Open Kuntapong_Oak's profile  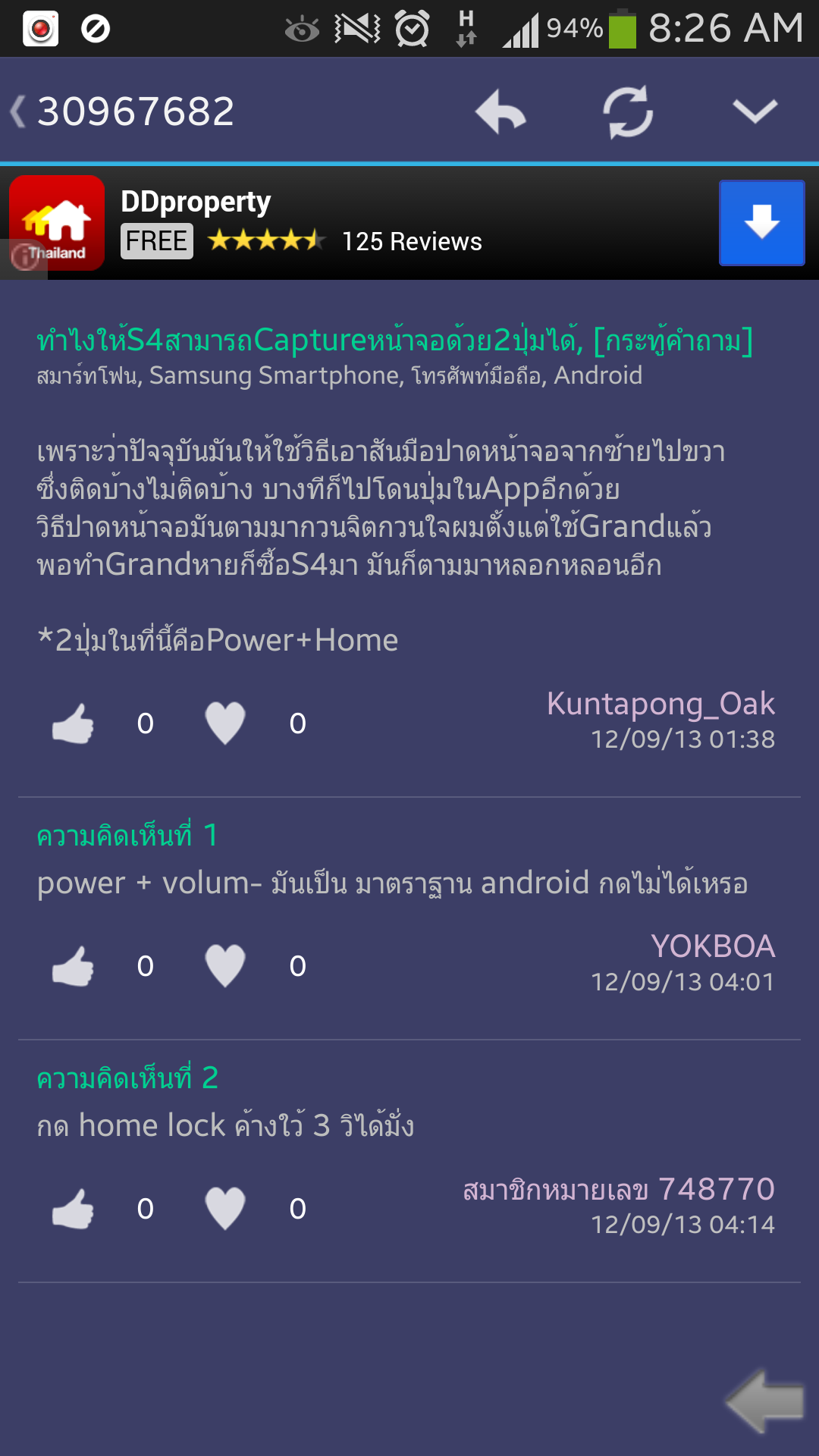pos(661,704)
